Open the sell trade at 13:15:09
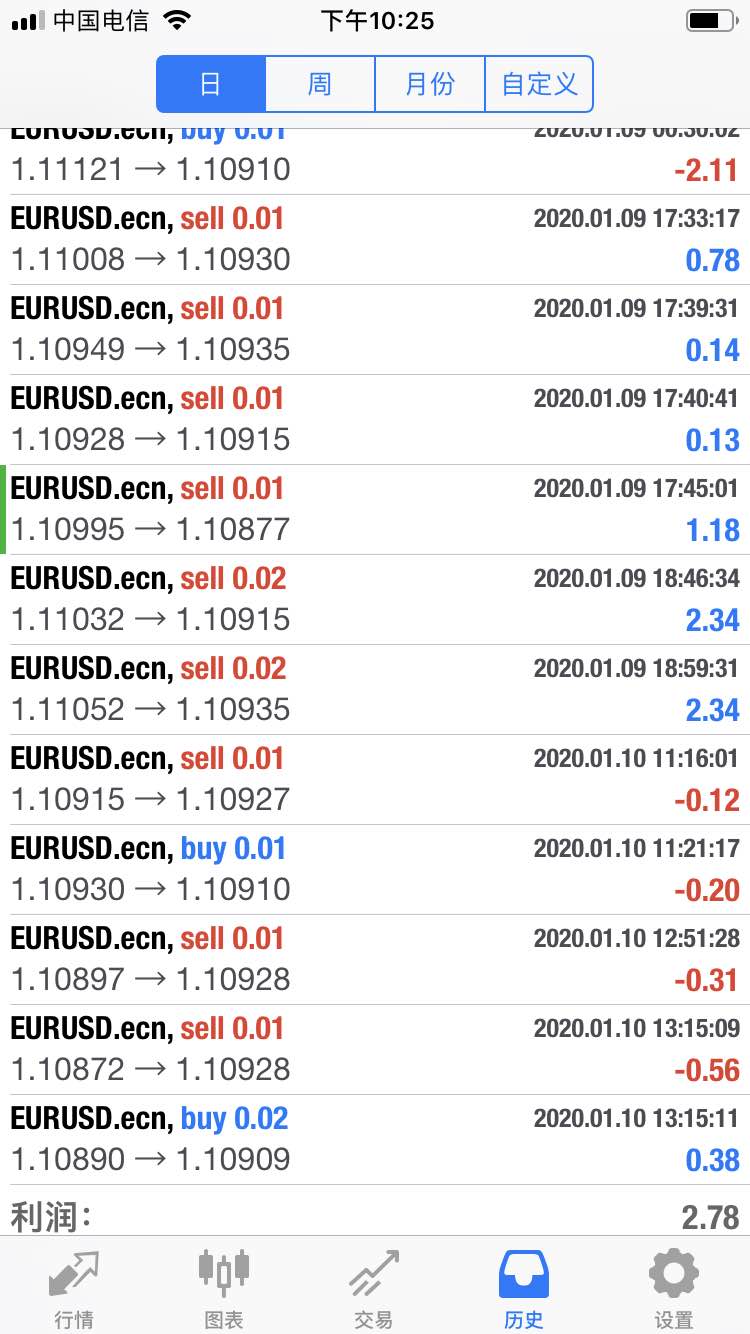Image resolution: width=750 pixels, height=1334 pixels. 375,1050
